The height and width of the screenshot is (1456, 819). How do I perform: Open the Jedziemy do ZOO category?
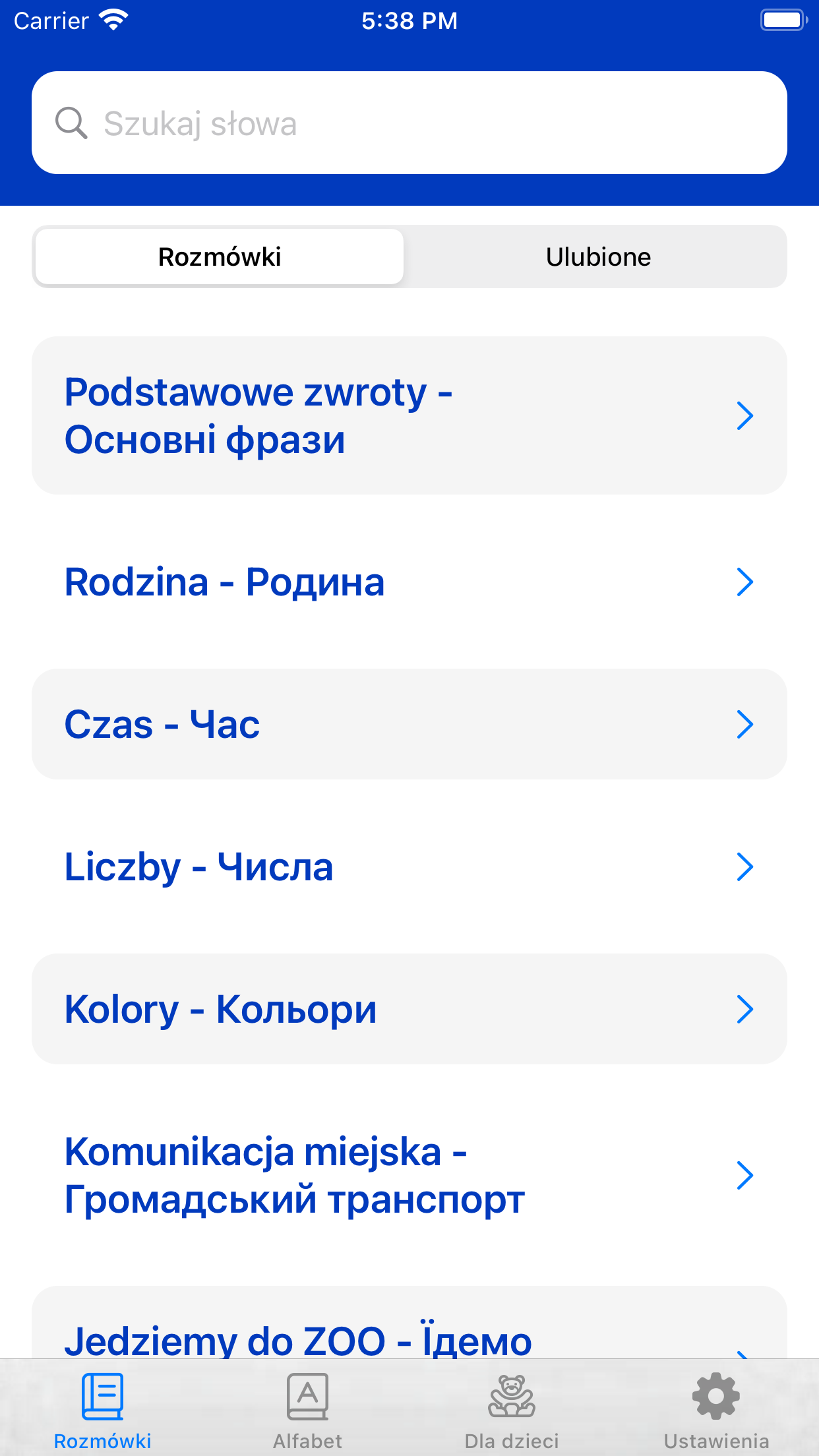tap(409, 1322)
